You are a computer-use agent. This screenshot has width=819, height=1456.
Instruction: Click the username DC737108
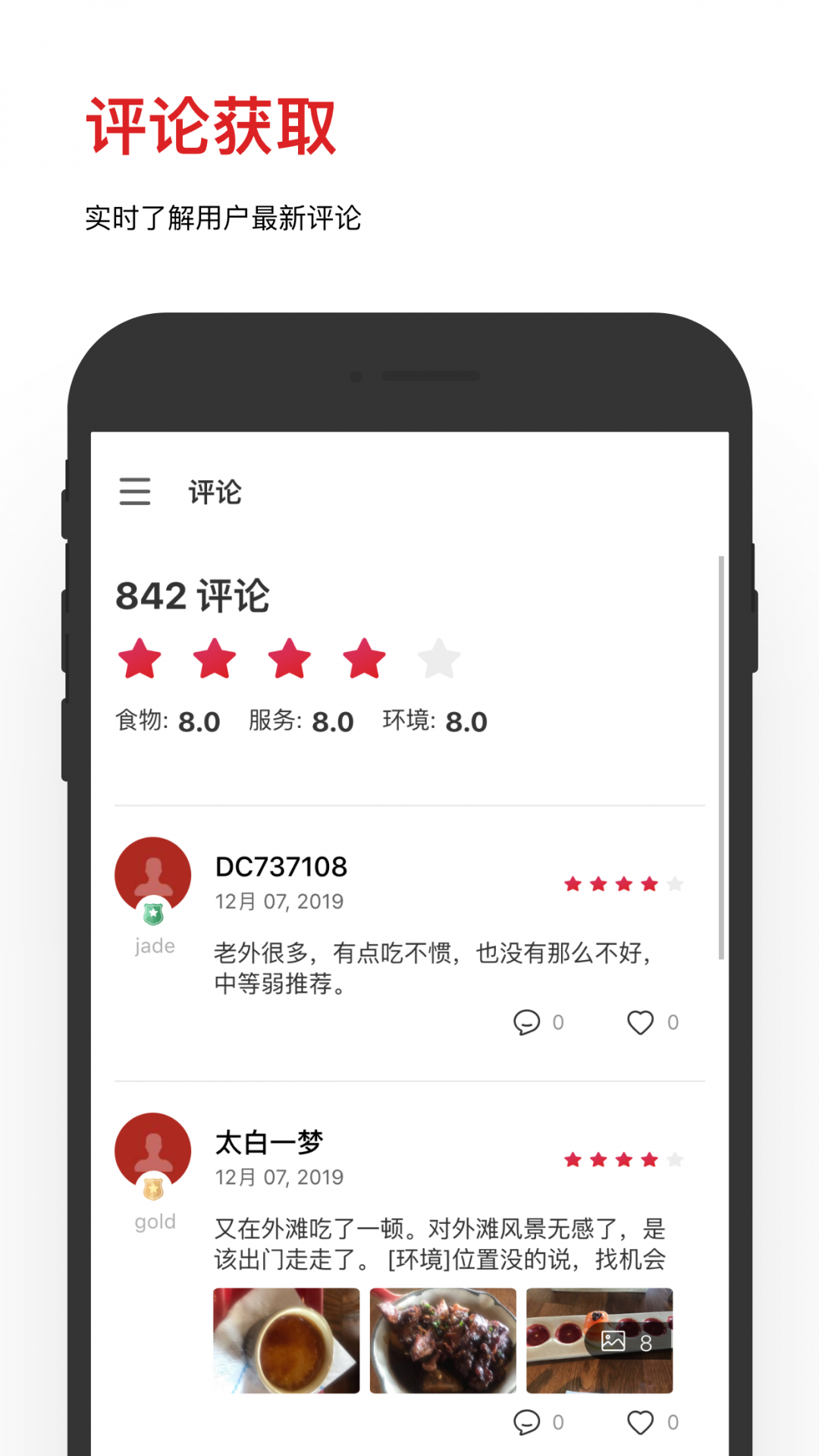[x=281, y=866]
